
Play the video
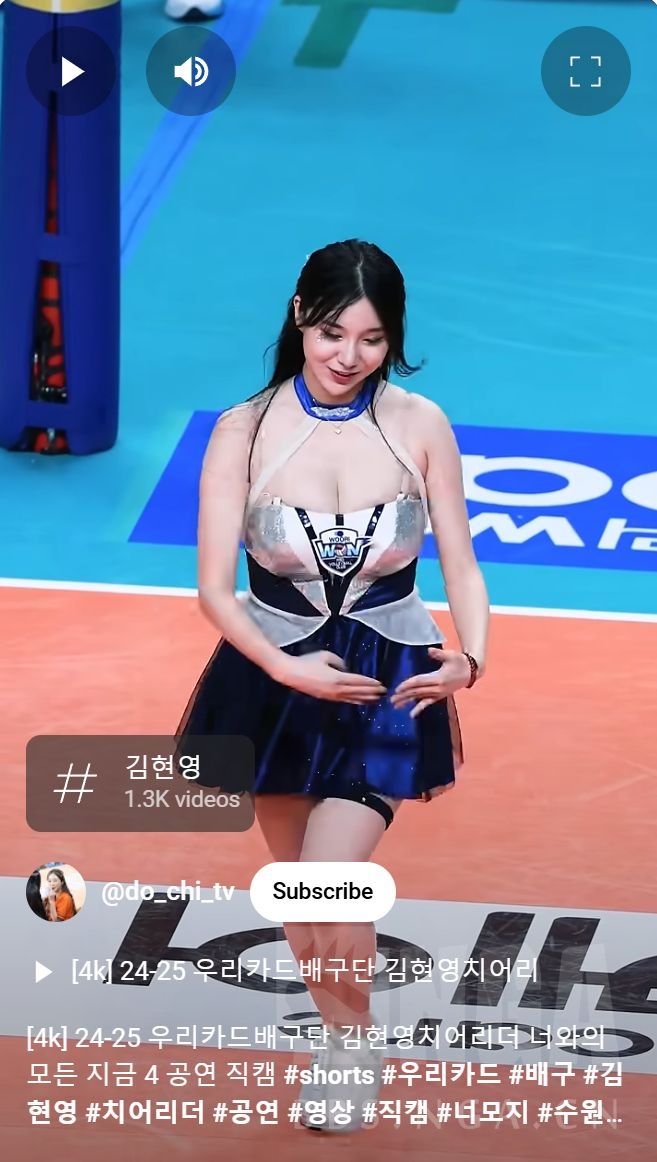pos(71,71)
